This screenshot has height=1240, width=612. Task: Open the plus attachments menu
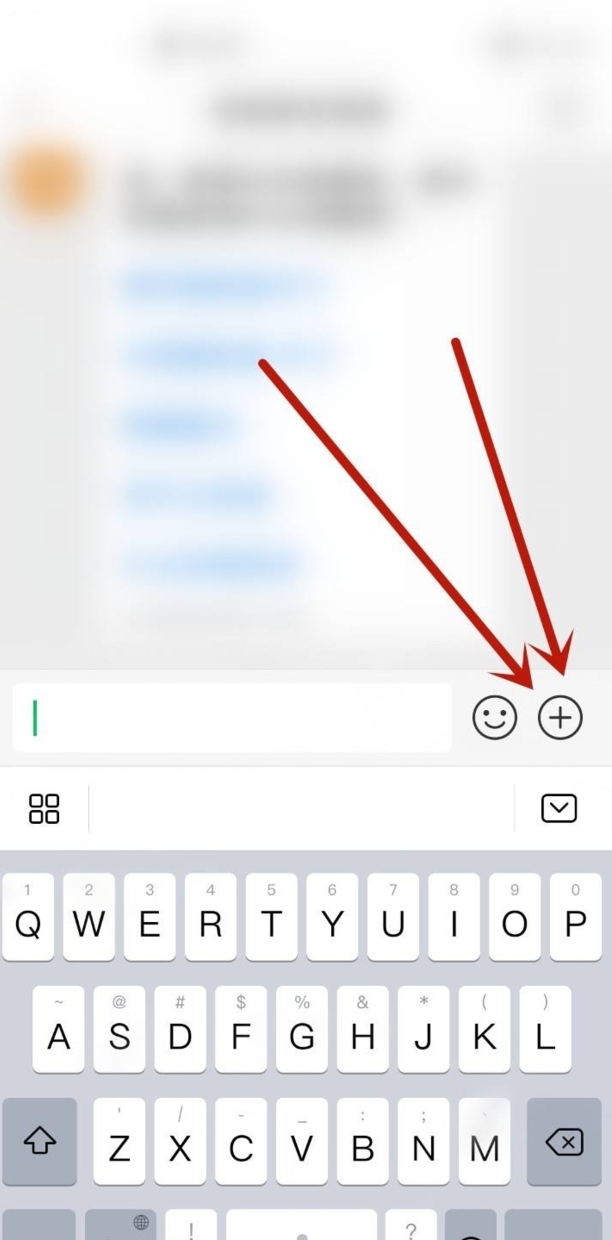560,717
